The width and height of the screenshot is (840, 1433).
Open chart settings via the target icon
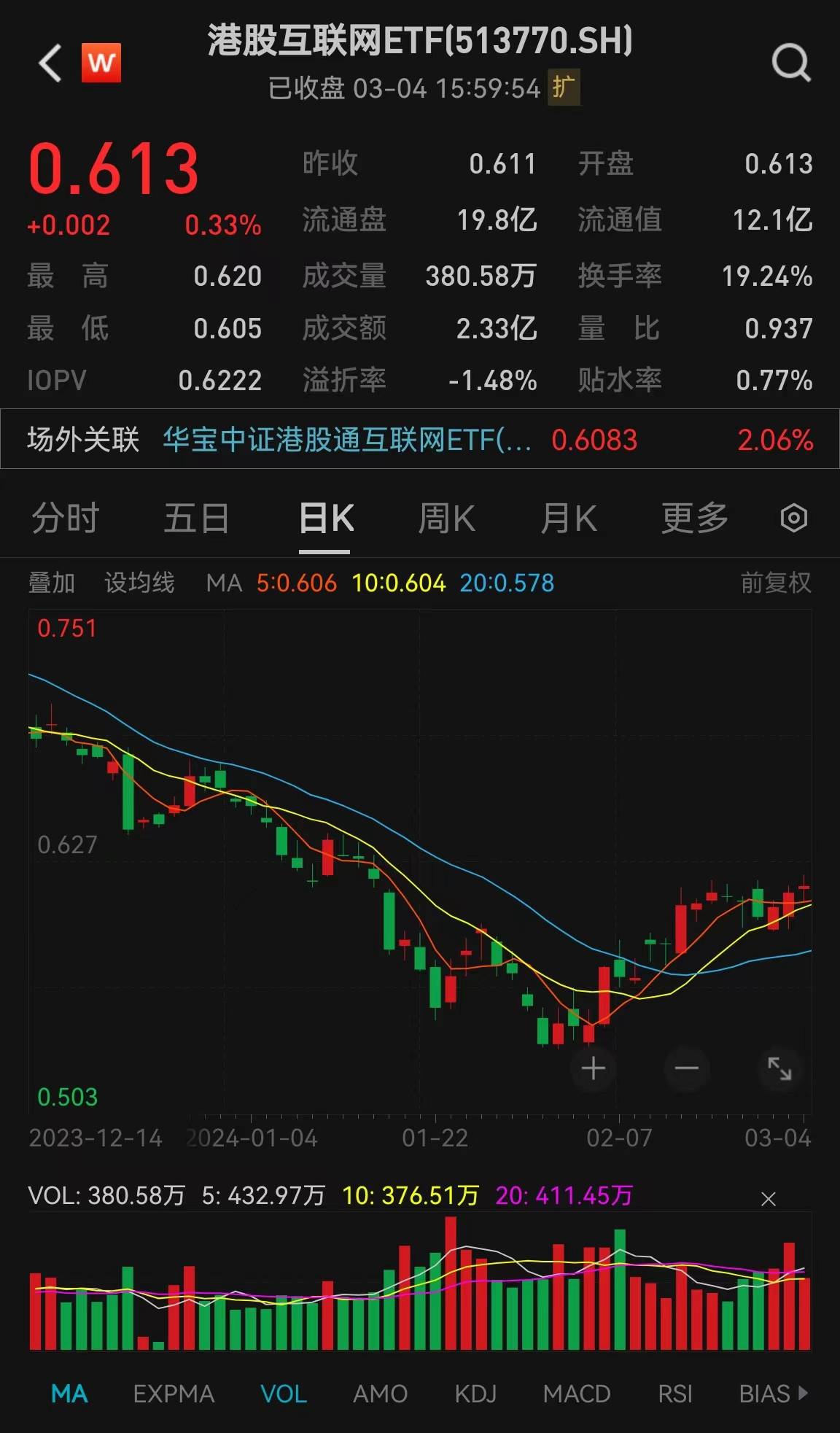793,518
